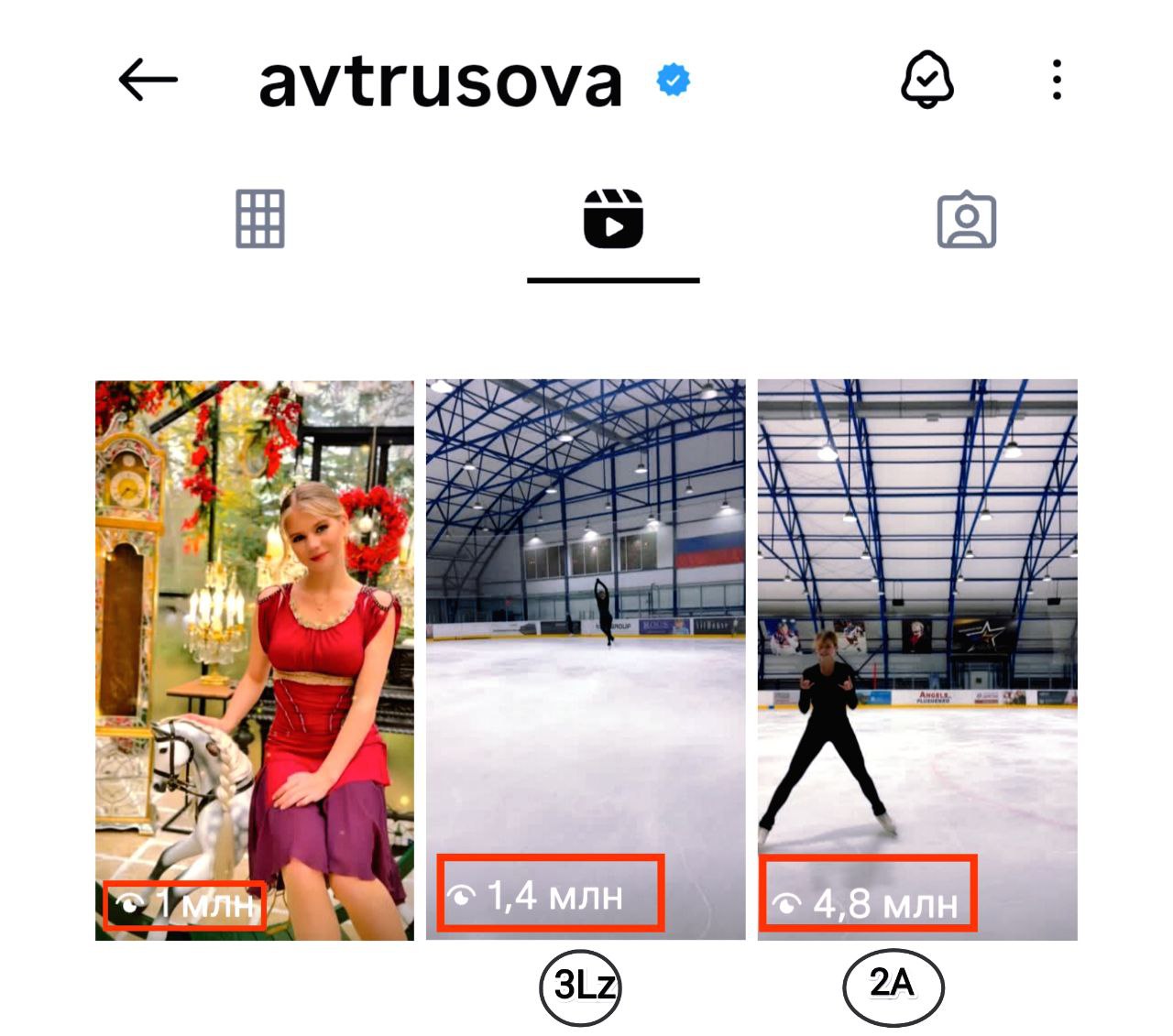Go back from the avtrusova profile
The image size is (1173, 1036).
[148, 80]
